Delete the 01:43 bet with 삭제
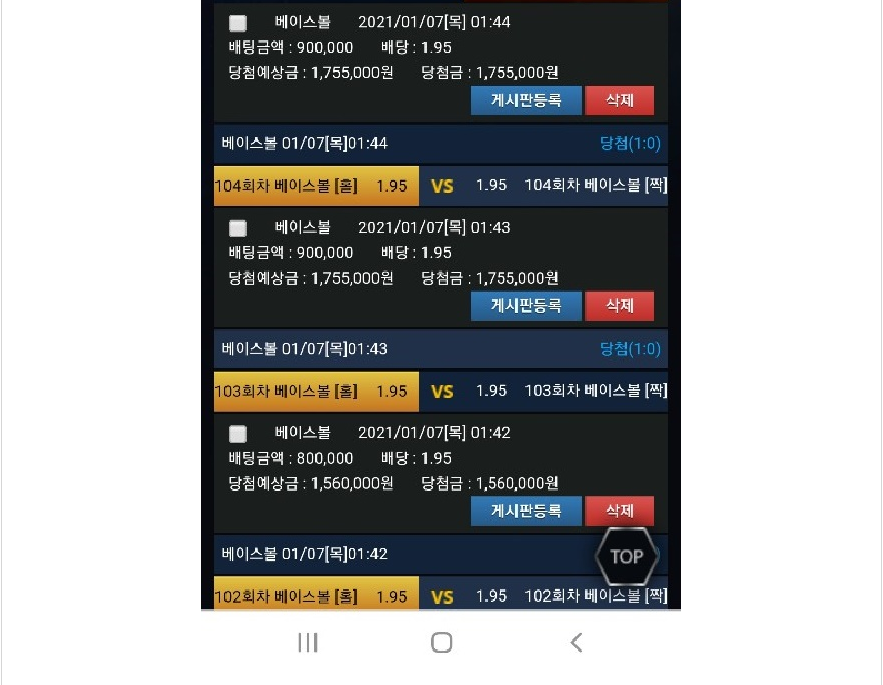Screen dimensions: 883x685 click(619, 305)
